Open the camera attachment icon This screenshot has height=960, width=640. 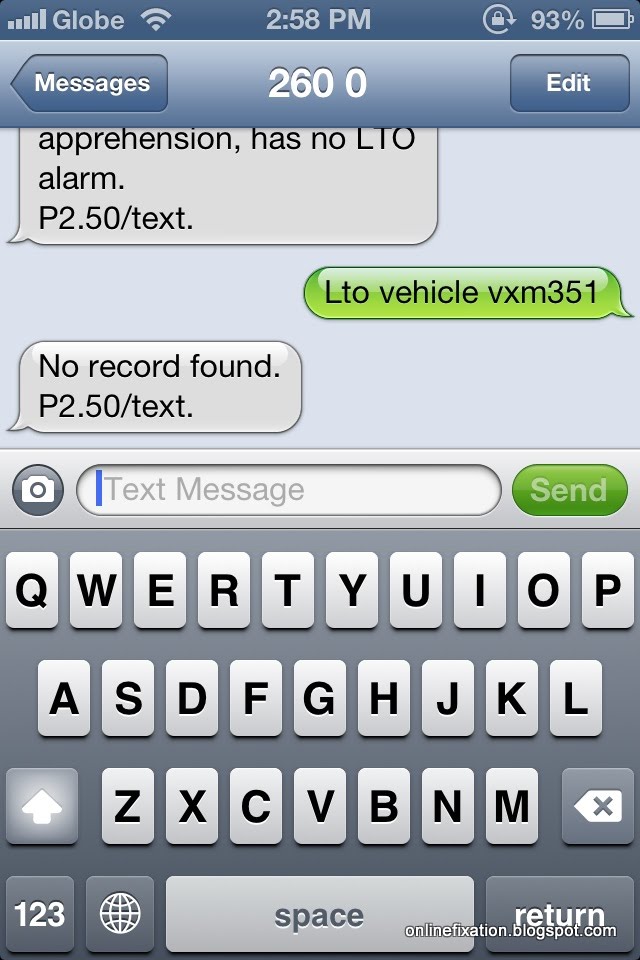[x=38, y=490]
